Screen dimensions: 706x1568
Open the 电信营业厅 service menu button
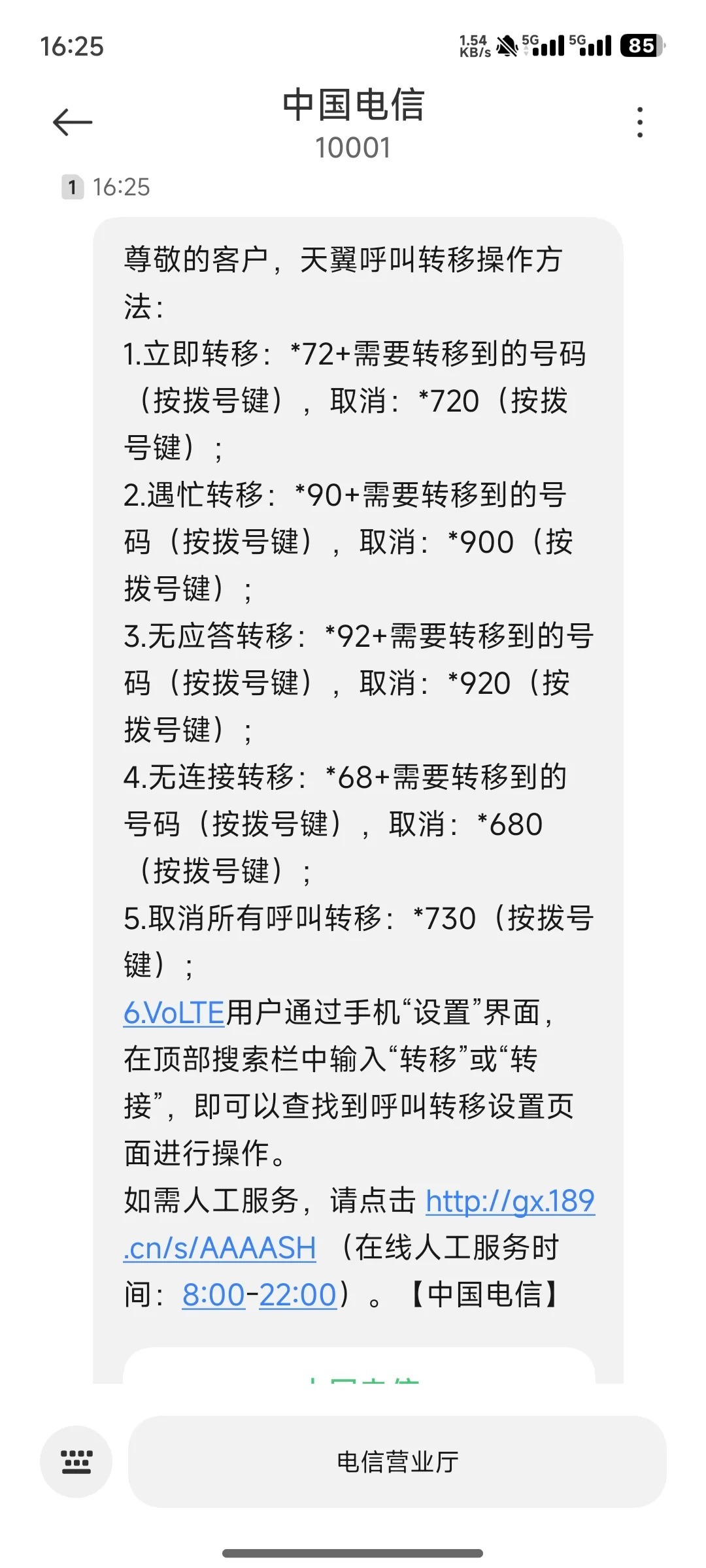(x=397, y=1462)
